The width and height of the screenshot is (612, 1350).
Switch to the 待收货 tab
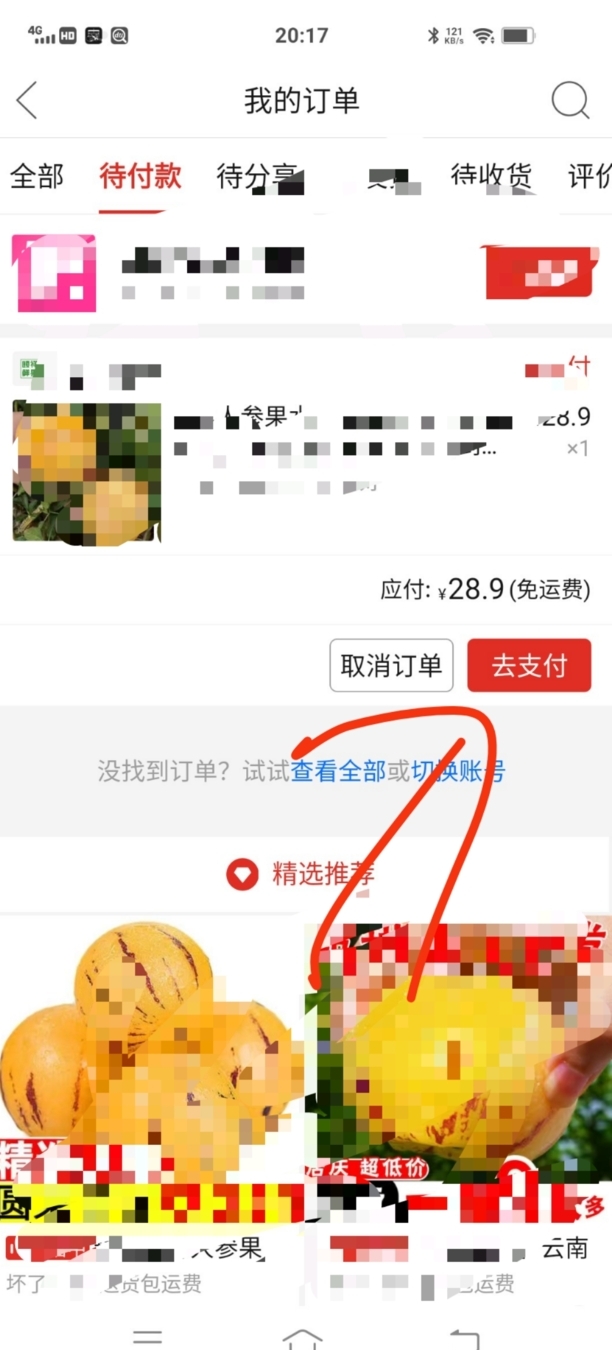pos(491,177)
